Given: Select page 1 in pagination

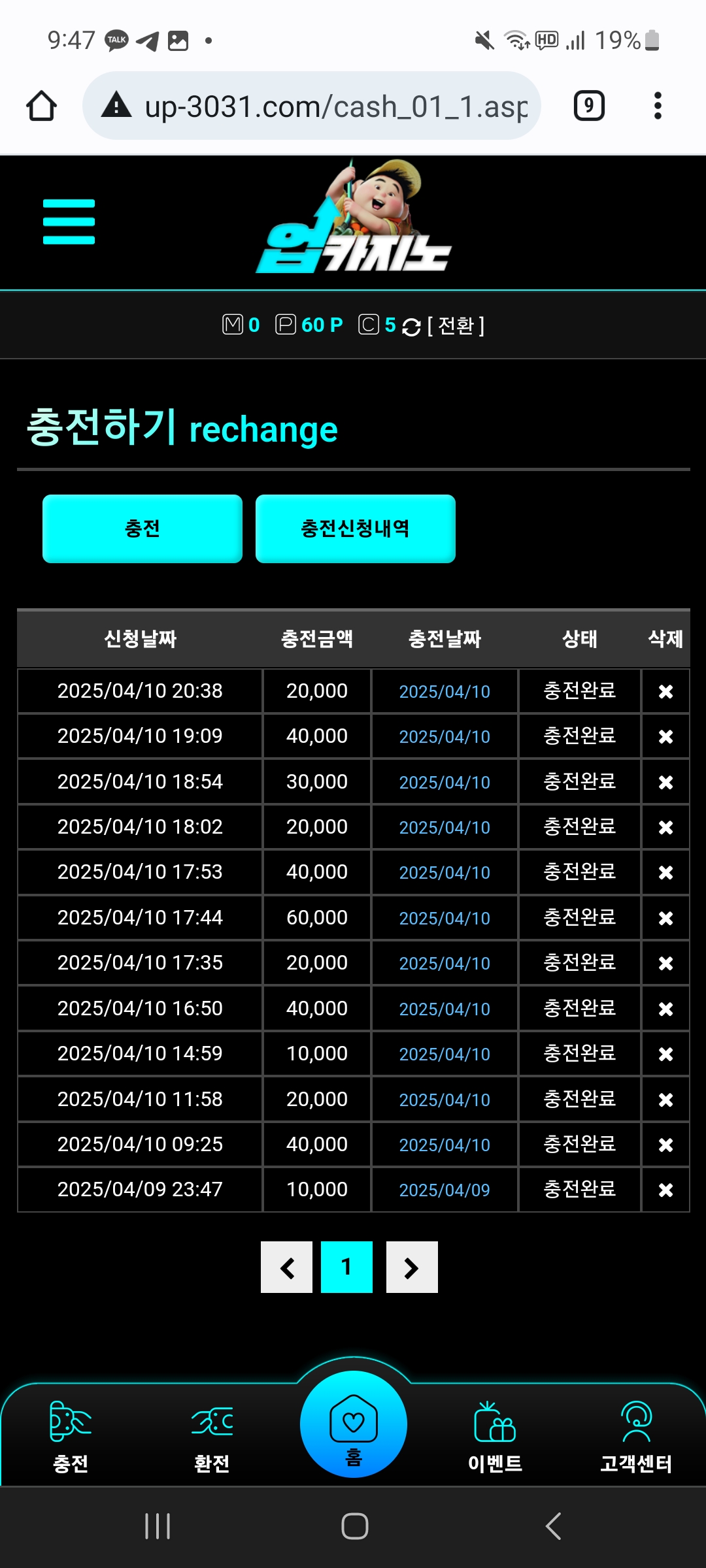Looking at the screenshot, I should click(x=346, y=1267).
